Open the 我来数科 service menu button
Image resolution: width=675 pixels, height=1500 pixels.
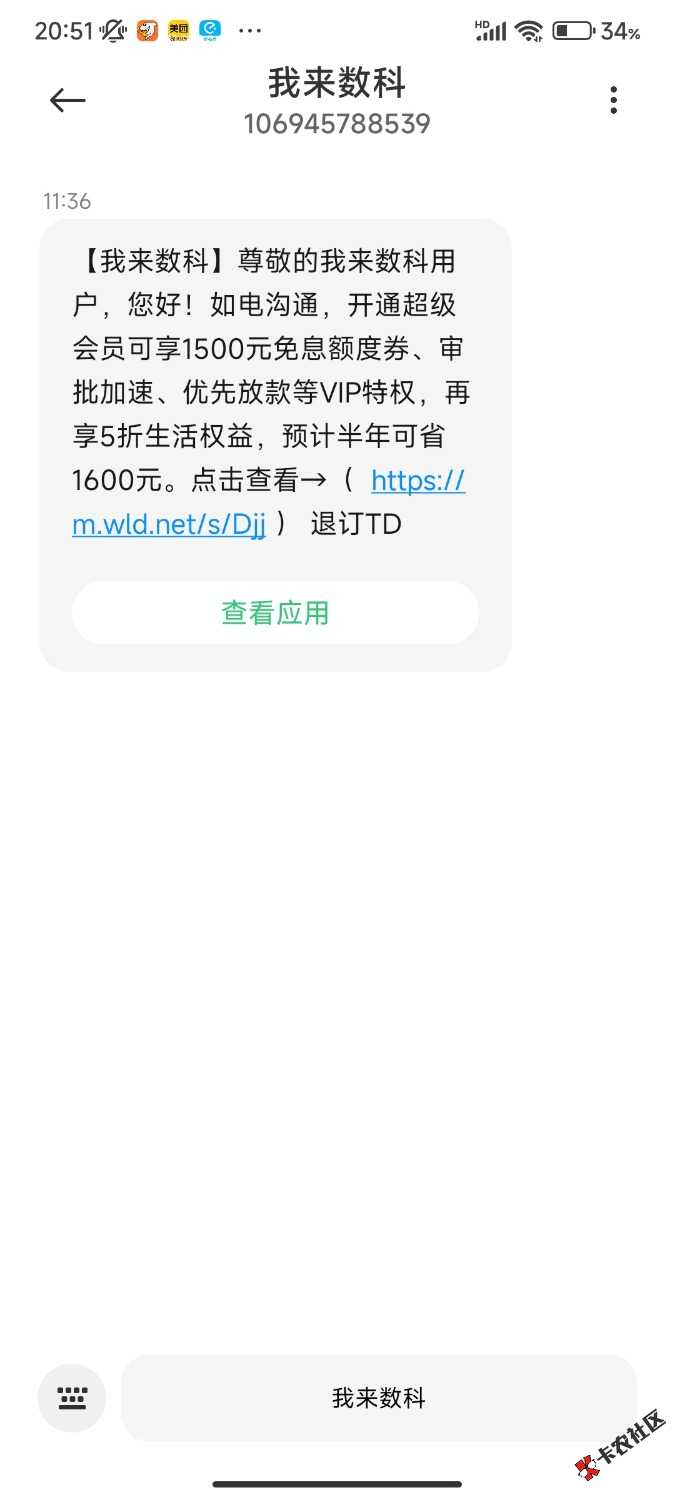point(378,1397)
